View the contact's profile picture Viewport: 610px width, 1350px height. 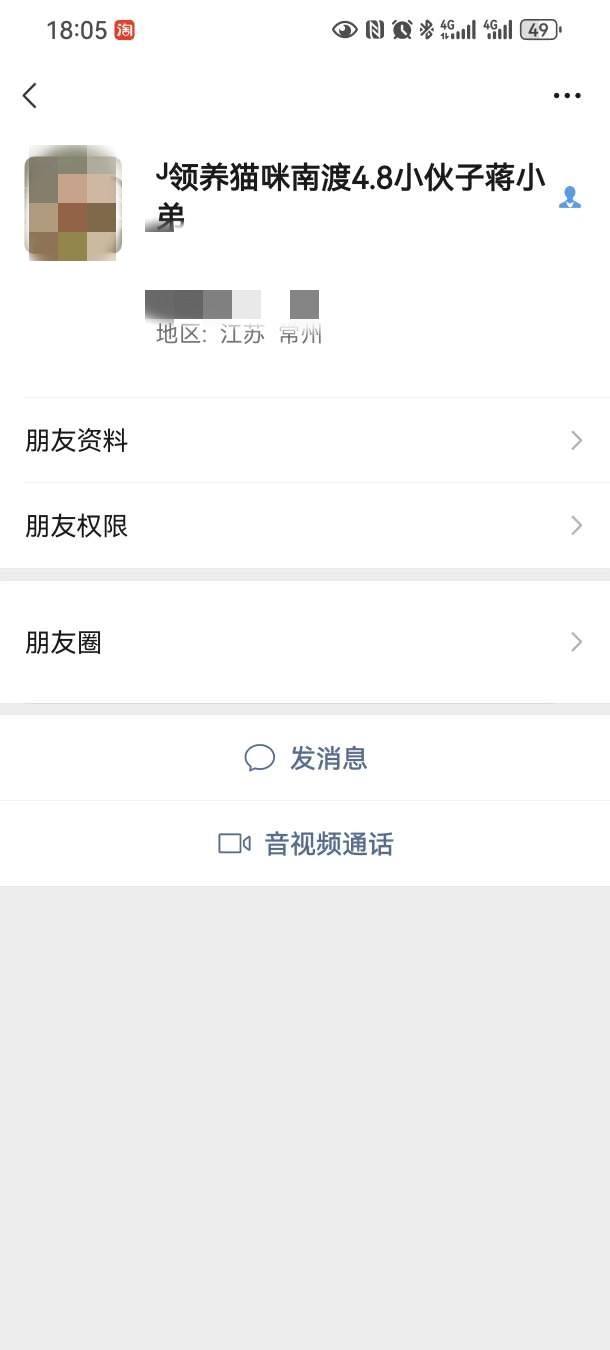point(73,205)
